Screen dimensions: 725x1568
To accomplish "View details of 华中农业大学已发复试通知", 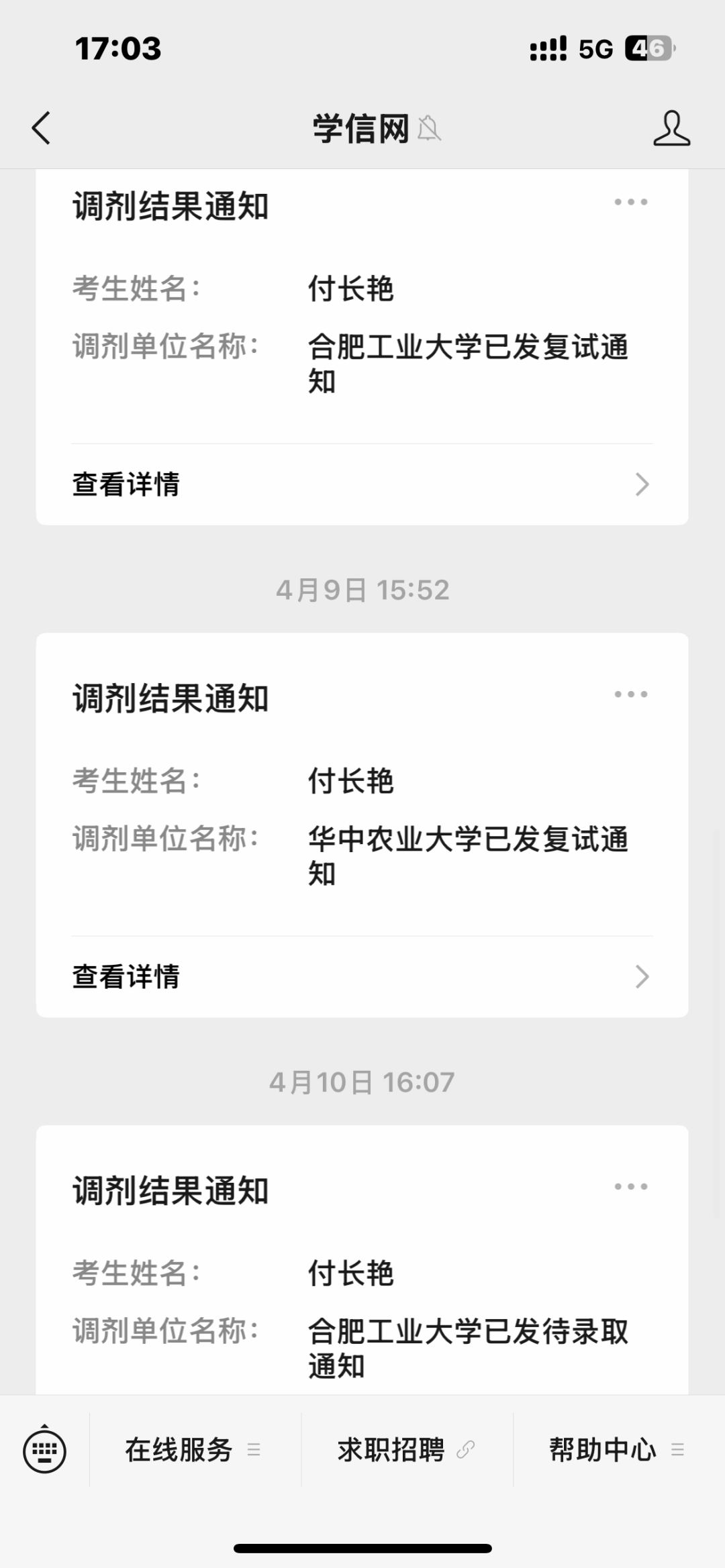I will (x=362, y=976).
